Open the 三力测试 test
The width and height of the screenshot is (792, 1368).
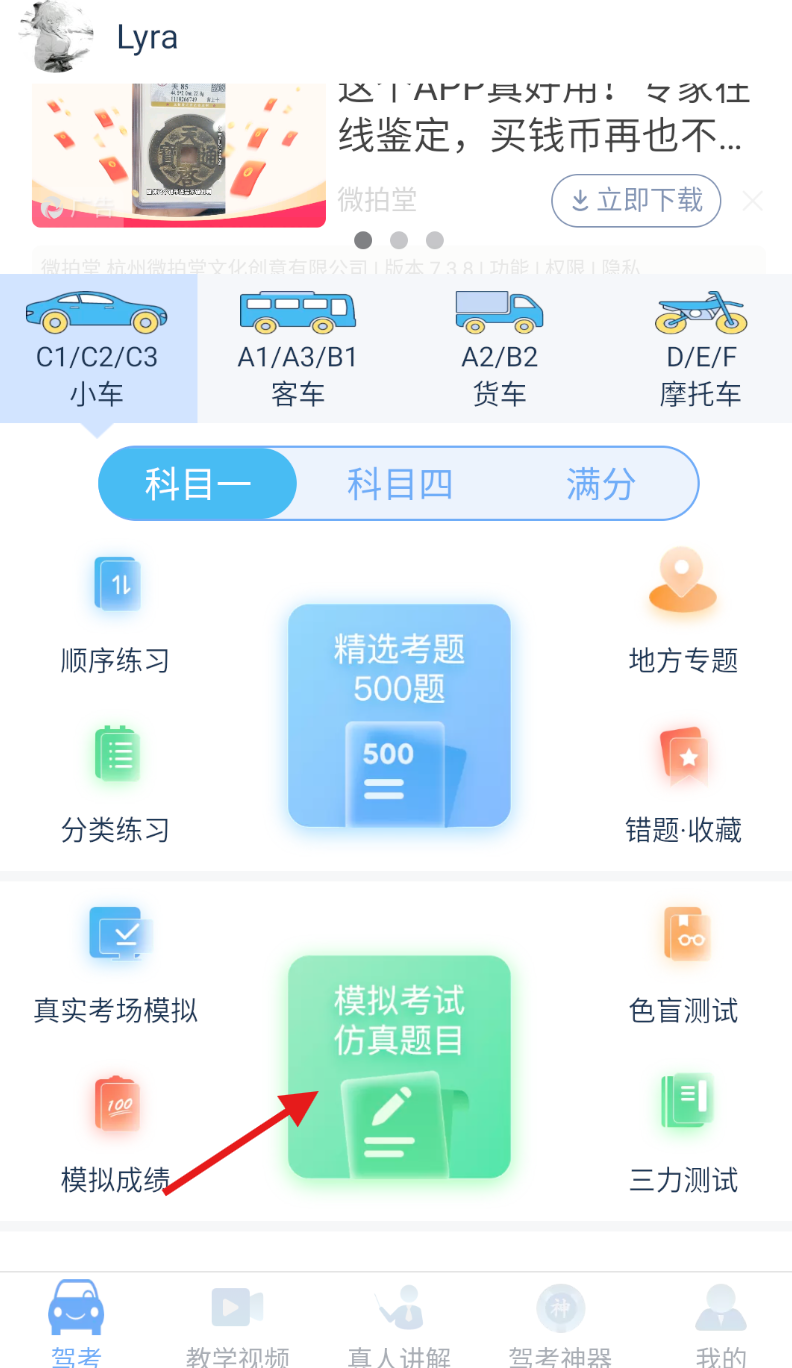pyautogui.click(x=683, y=1134)
